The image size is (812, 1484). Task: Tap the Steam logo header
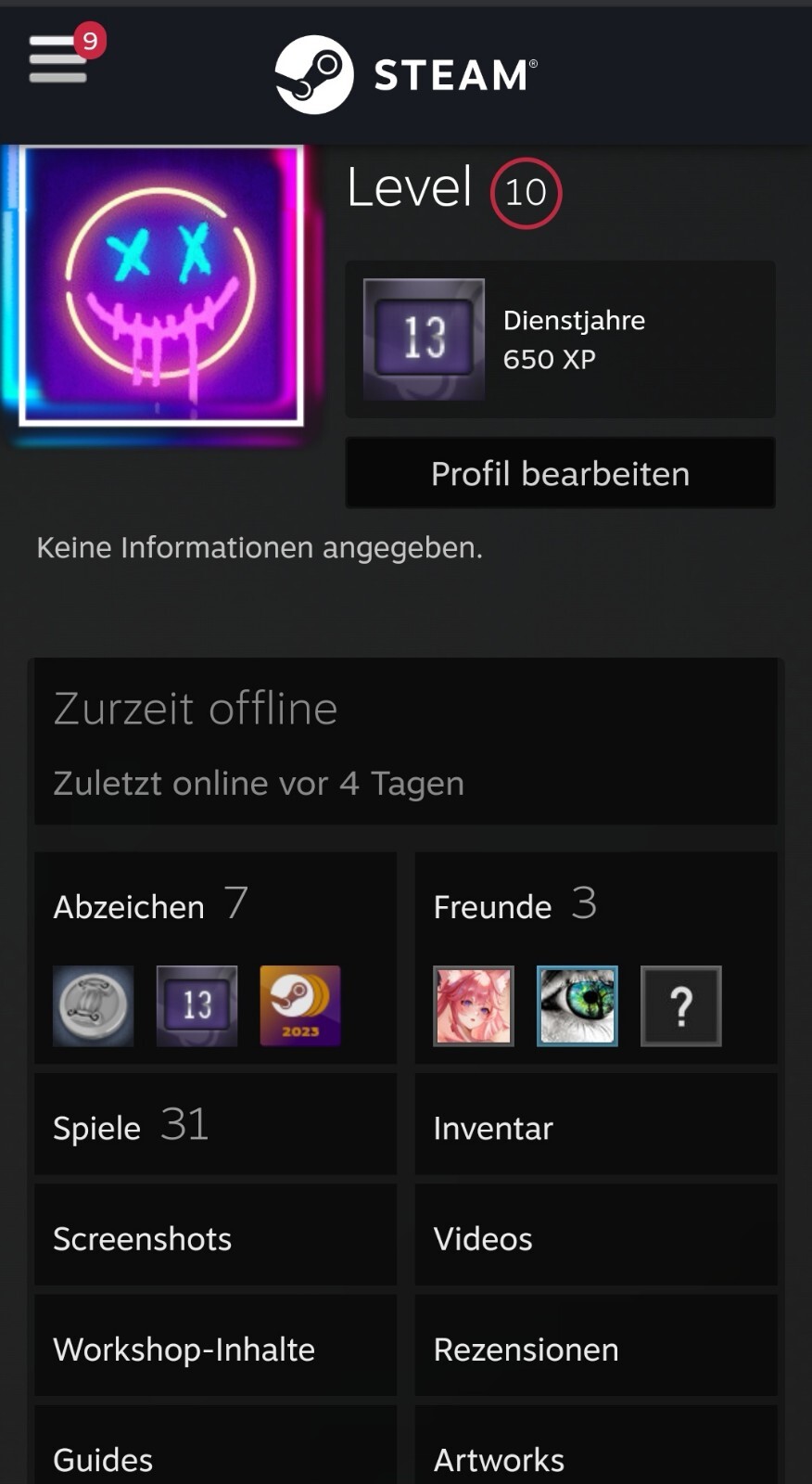tap(406, 74)
